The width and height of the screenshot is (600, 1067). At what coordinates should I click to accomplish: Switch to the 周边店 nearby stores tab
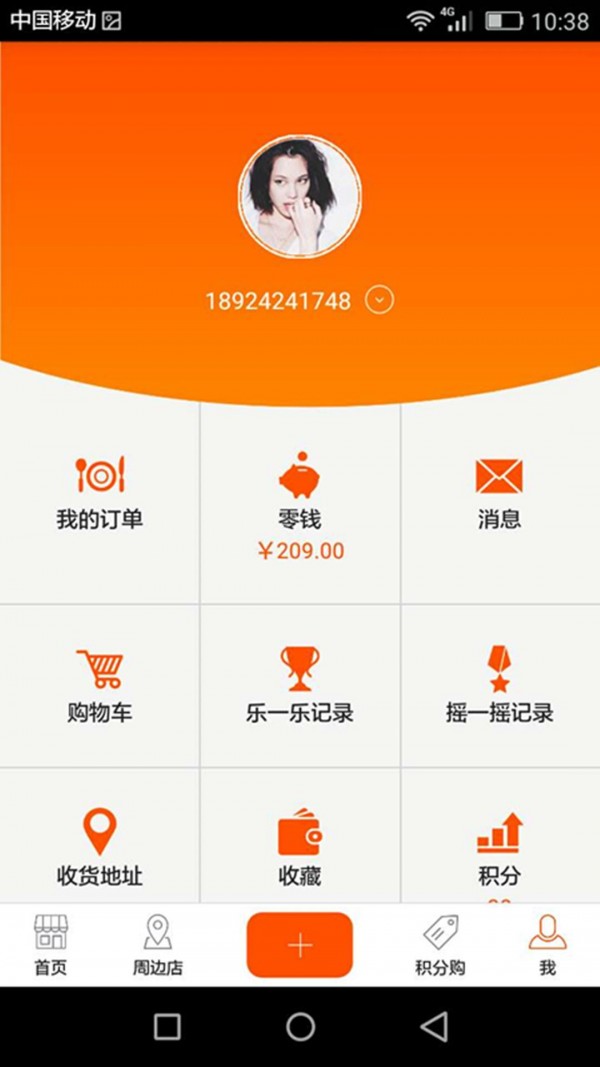(x=157, y=945)
